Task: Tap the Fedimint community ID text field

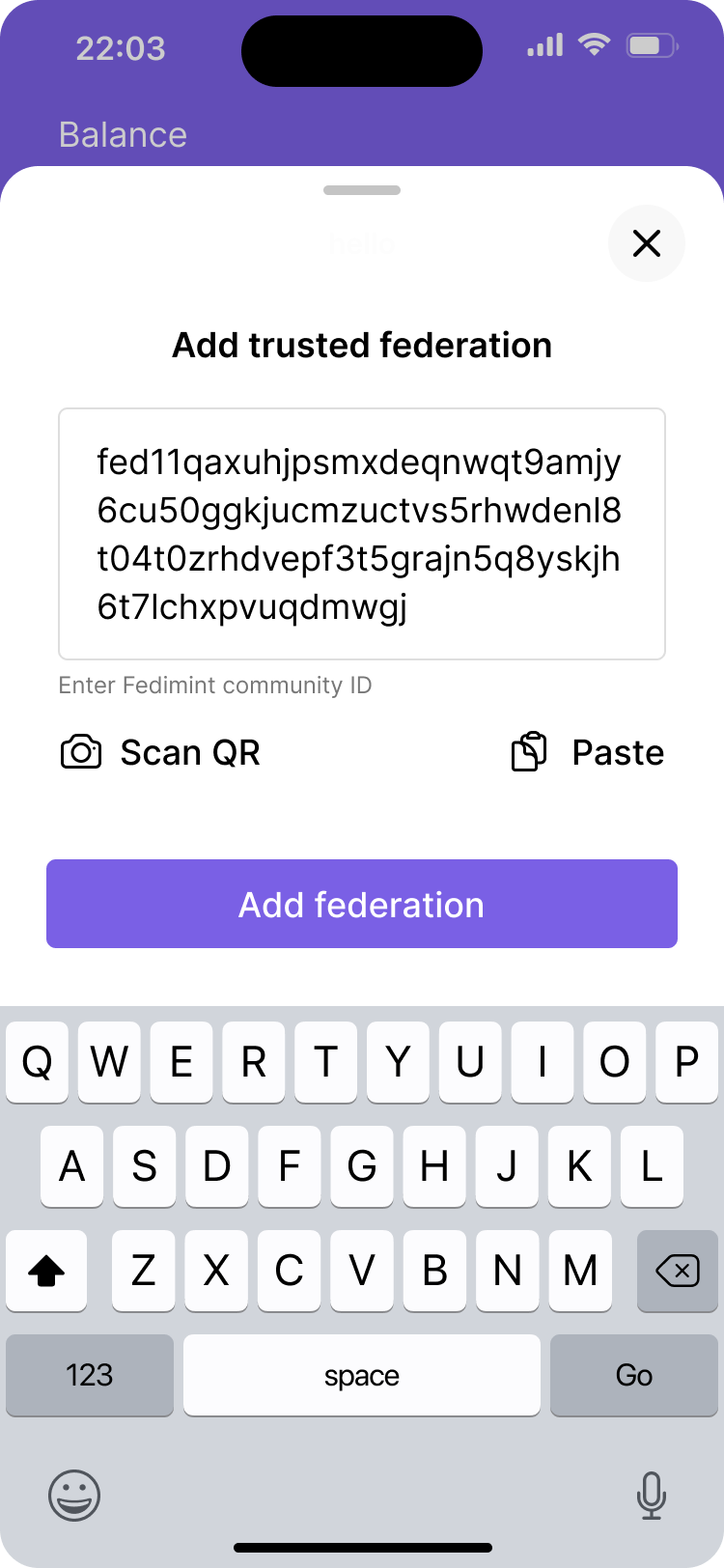Action: pos(361,534)
